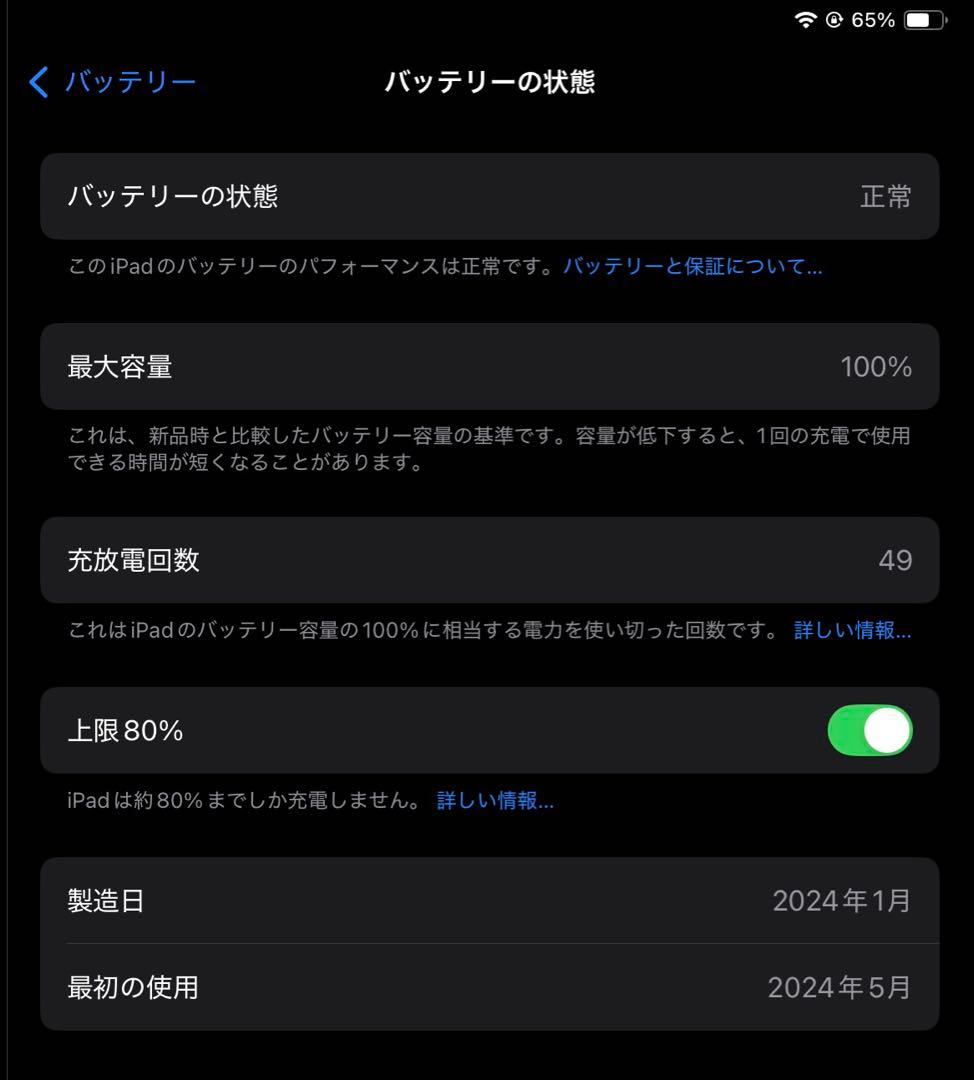
Task: Open 詳しい情報 link below the 80% limit
Action: 494,800
